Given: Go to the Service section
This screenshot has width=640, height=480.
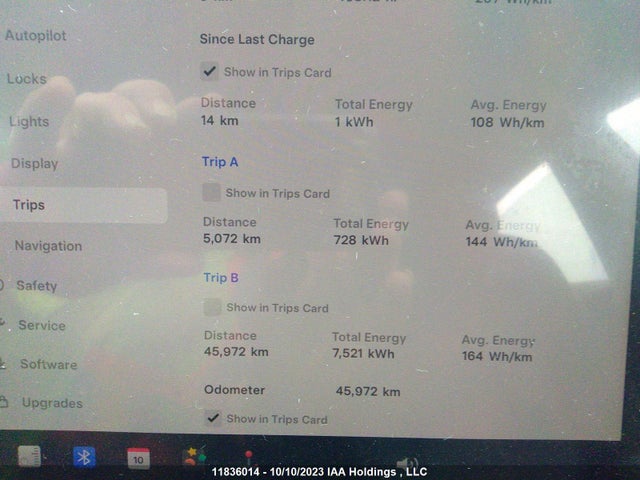Looking at the screenshot, I should pyautogui.click(x=42, y=326).
